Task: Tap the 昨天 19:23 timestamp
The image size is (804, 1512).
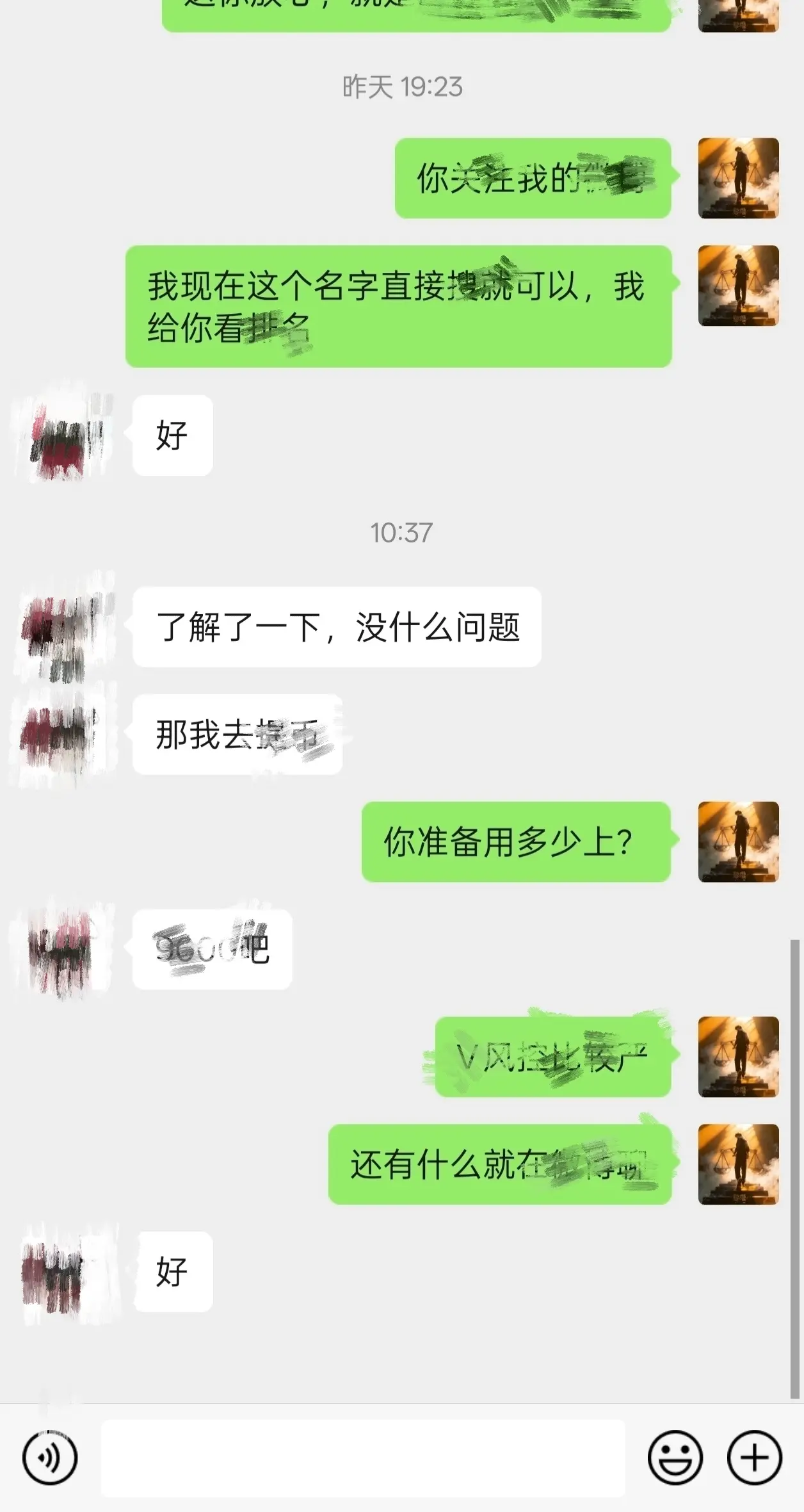Action: click(402, 87)
